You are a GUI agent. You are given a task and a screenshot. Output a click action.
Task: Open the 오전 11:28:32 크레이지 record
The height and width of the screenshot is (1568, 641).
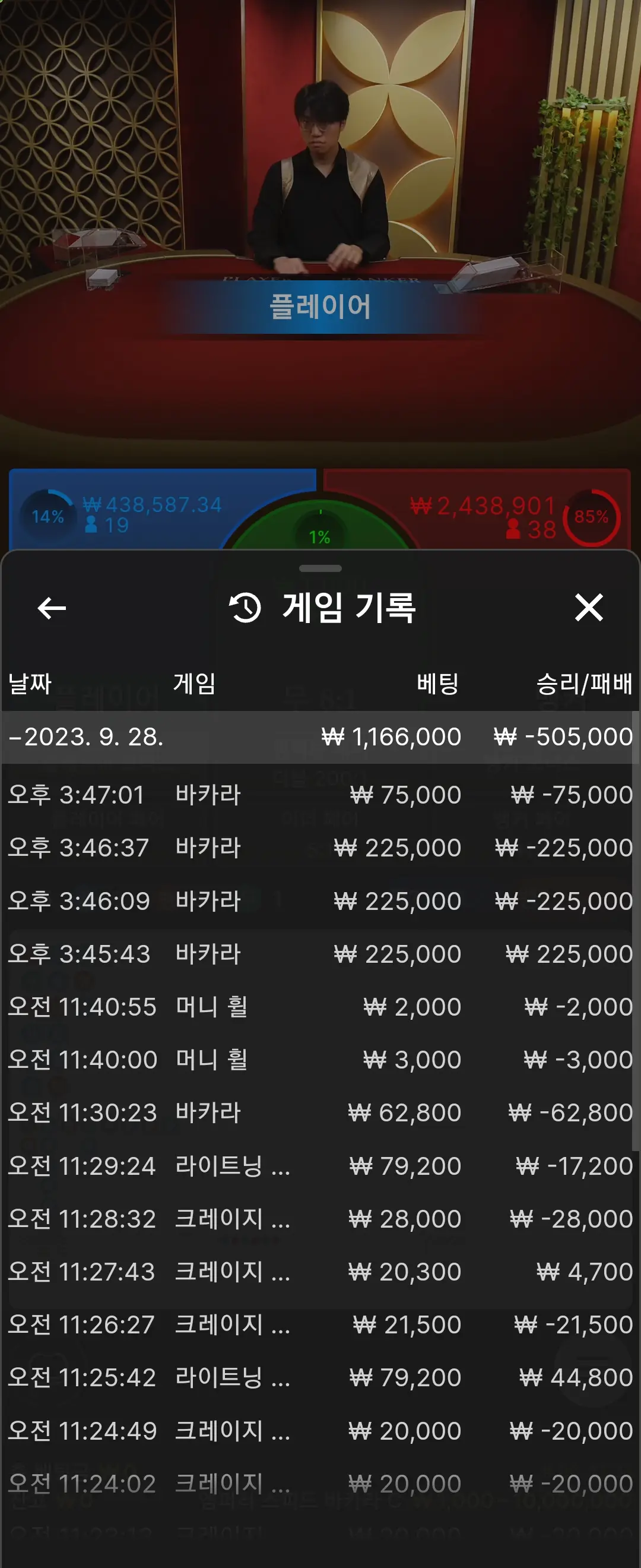pyautogui.click(x=320, y=1219)
